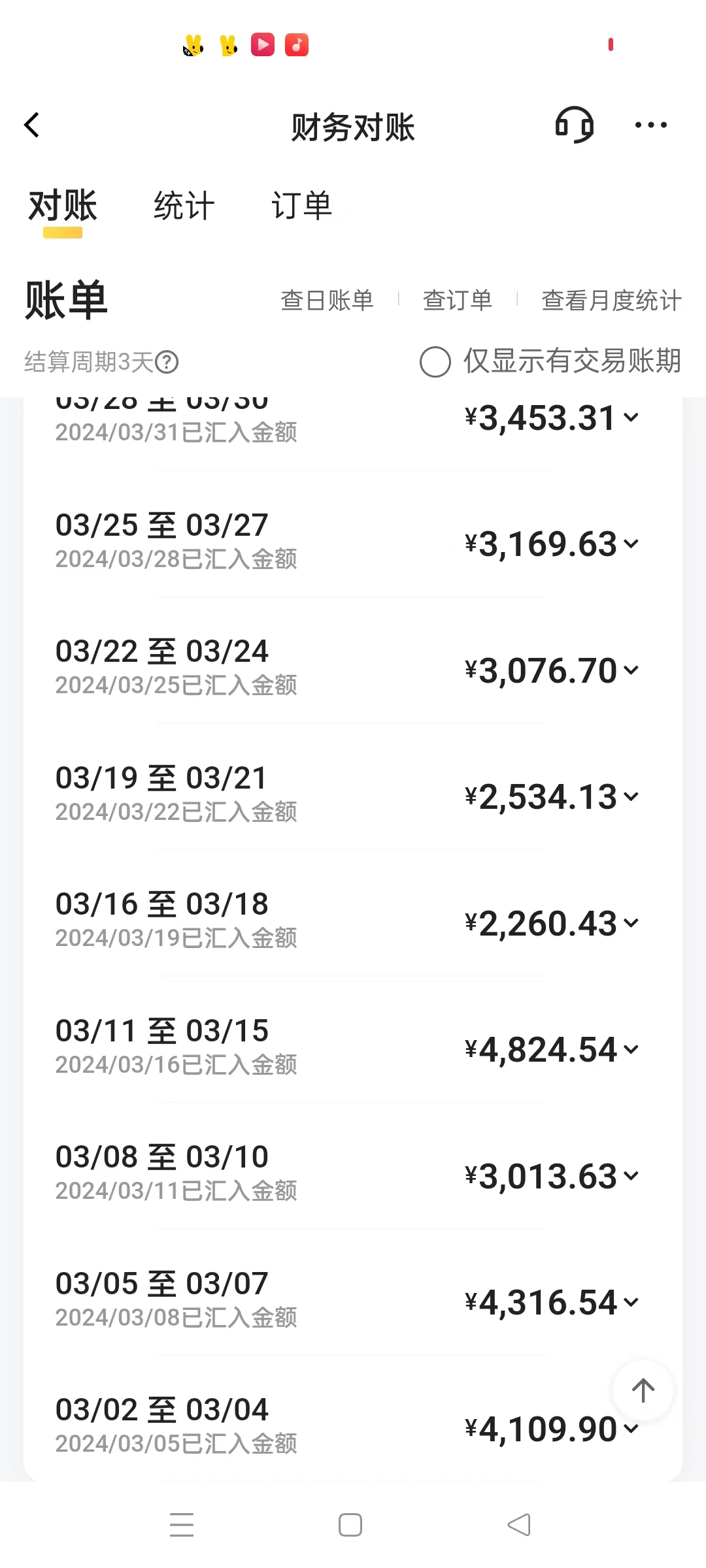The image size is (706, 1568).
Task: Expand the 03/16 至 03/18 bill
Action: click(x=353, y=920)
